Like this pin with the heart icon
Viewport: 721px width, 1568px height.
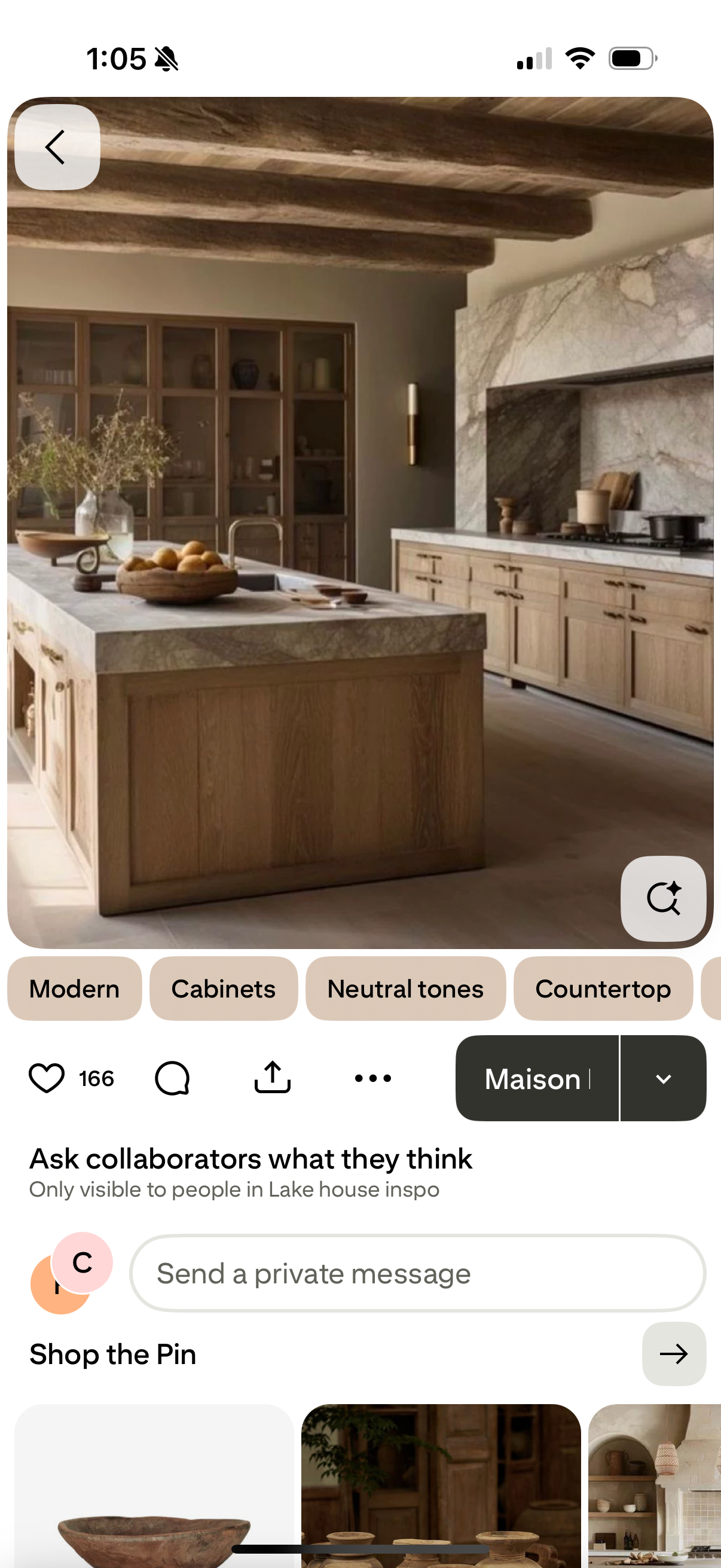click(47, 1078)
